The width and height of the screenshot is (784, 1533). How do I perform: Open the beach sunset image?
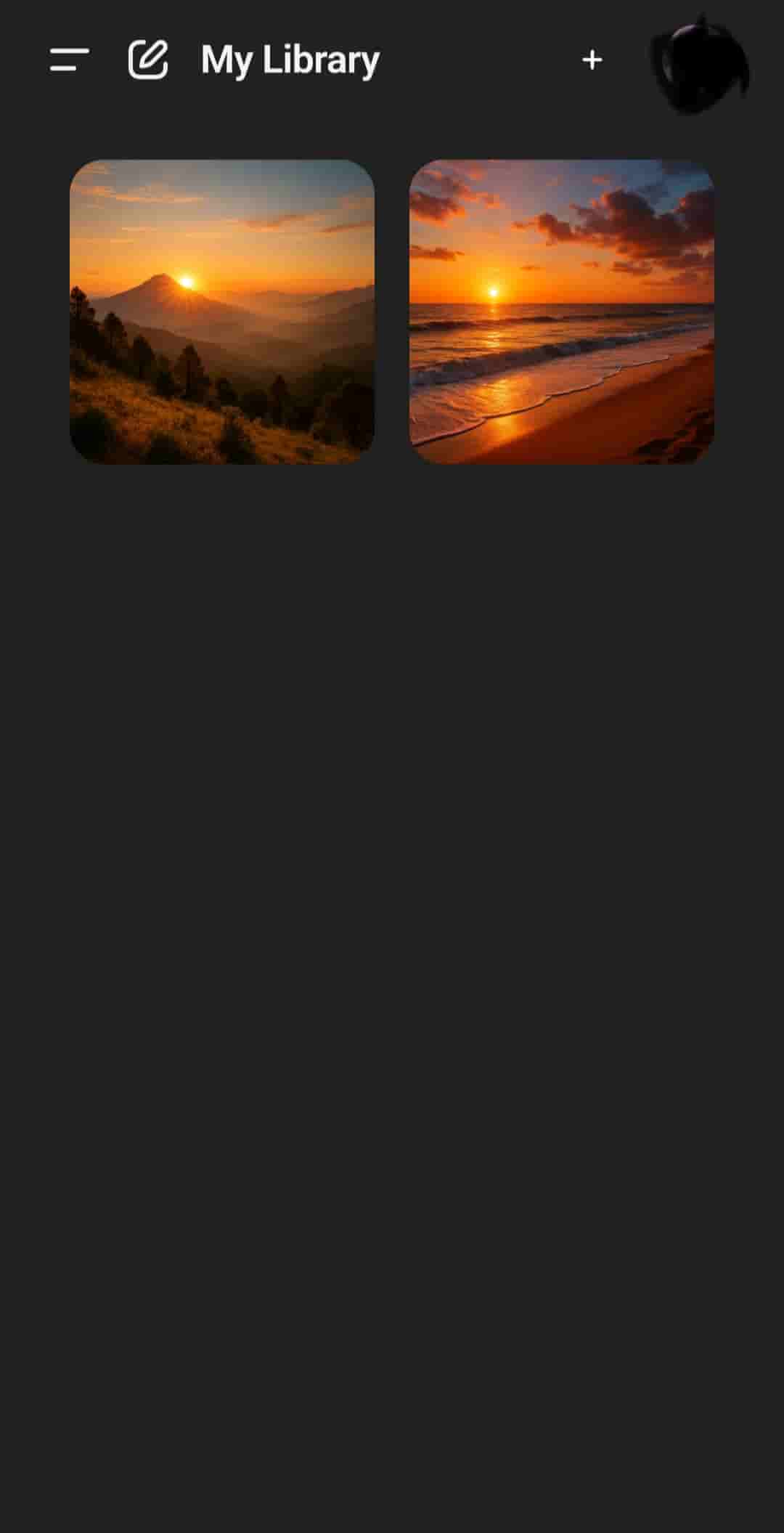click(562, 312)
